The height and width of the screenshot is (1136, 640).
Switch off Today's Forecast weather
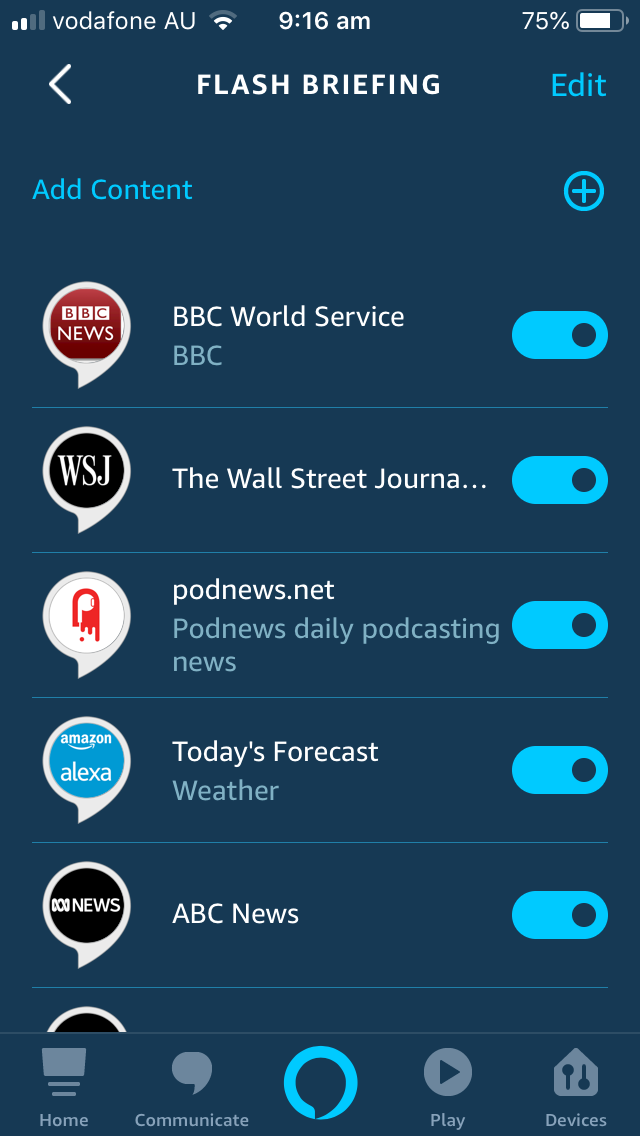click(x=560, y=770)
